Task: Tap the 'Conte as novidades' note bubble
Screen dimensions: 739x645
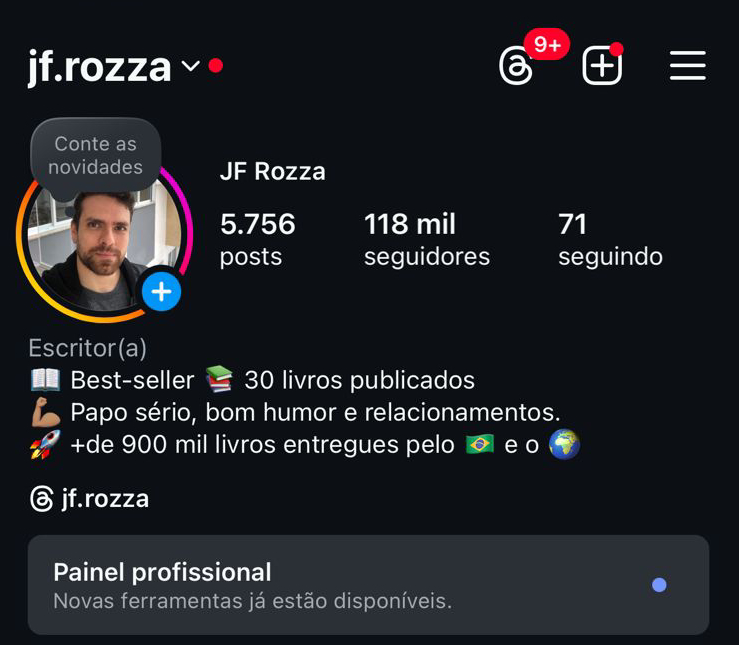Action: [x=95, y=155]
